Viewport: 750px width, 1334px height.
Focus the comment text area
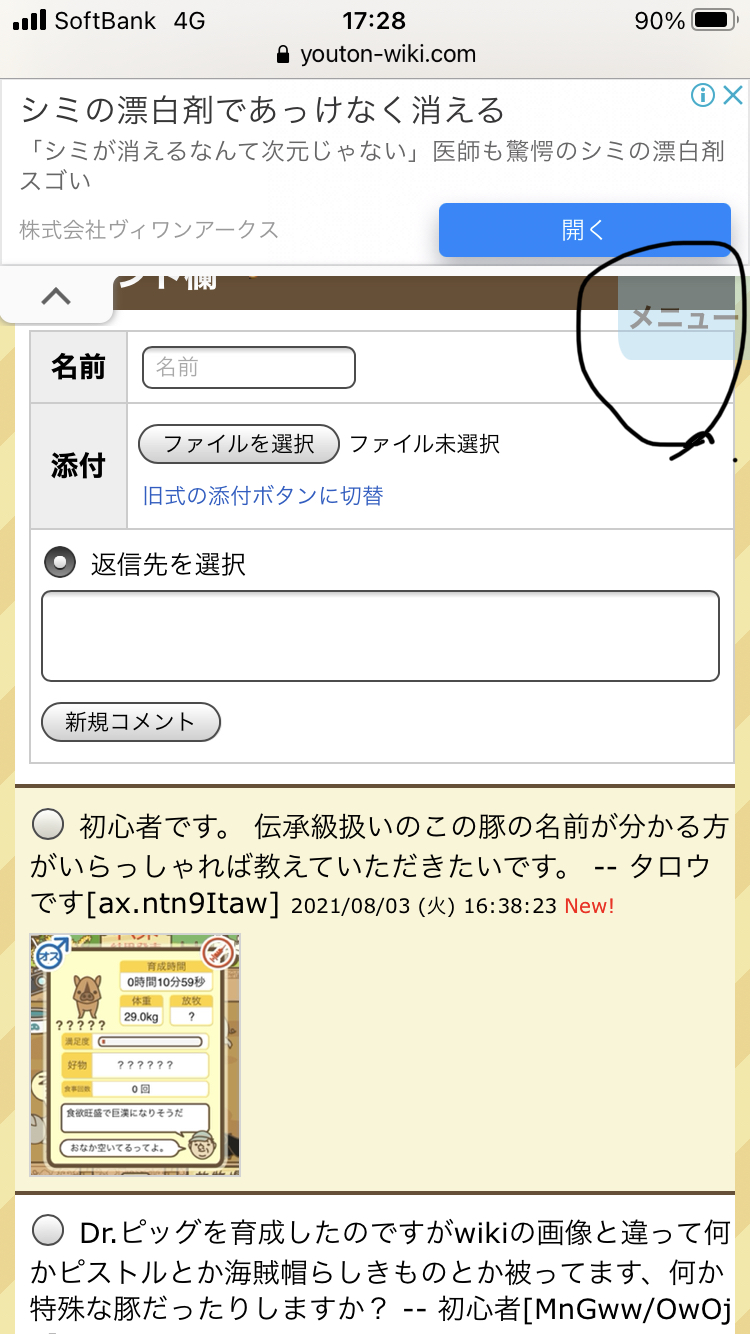(x=380, y=636)
